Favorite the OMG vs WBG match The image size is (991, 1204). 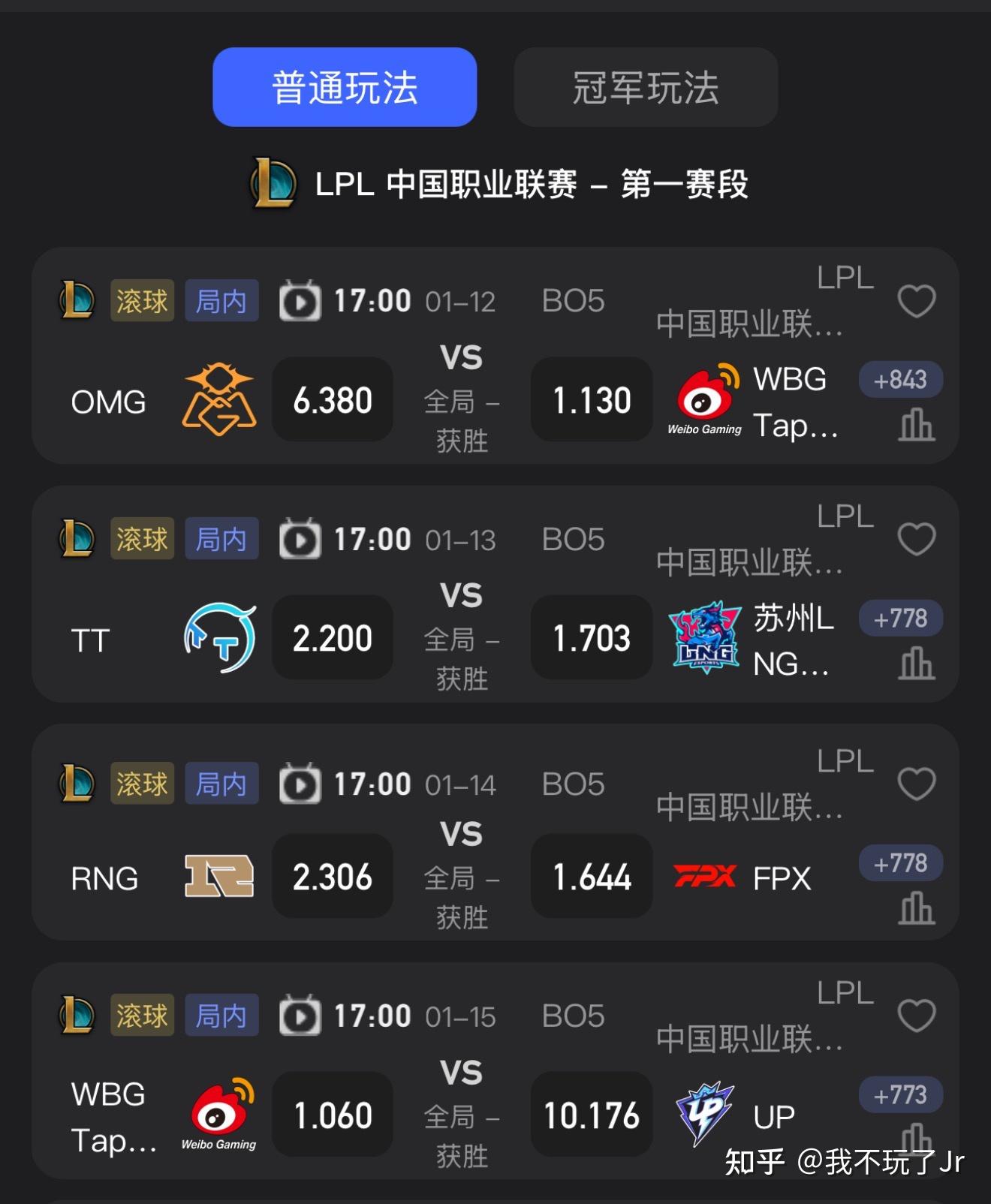[915, 300]
